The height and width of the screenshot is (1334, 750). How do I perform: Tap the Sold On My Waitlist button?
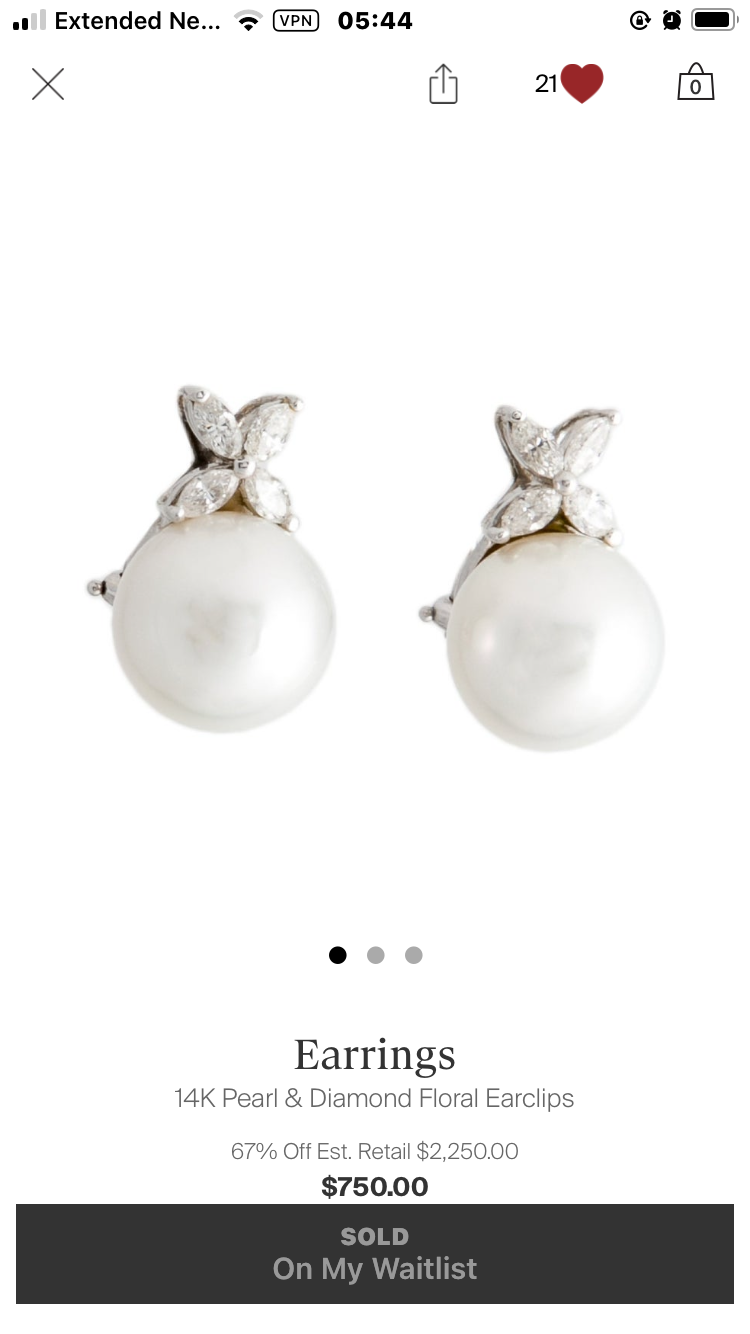[375, 1254]
